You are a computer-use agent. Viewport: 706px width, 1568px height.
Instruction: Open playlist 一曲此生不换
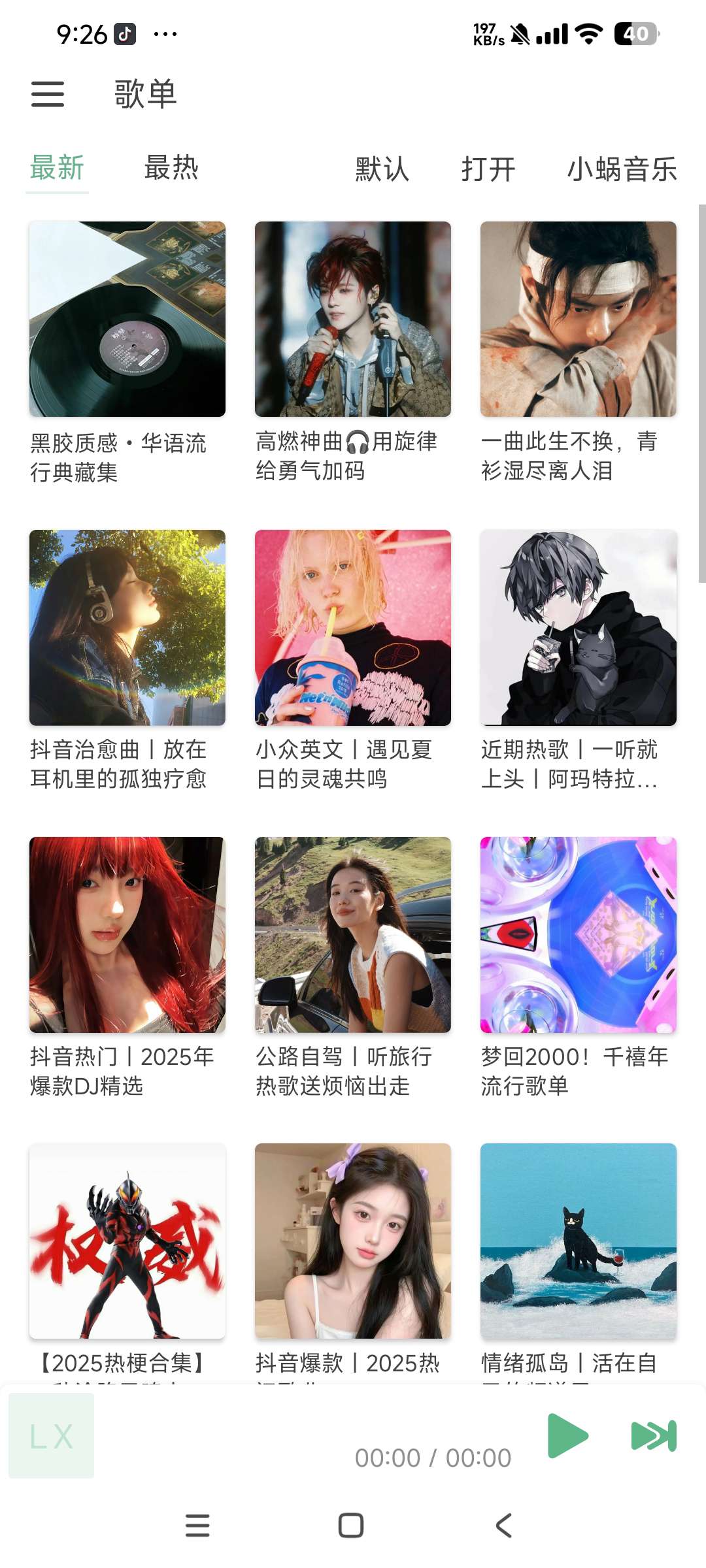tap(579, 319)
